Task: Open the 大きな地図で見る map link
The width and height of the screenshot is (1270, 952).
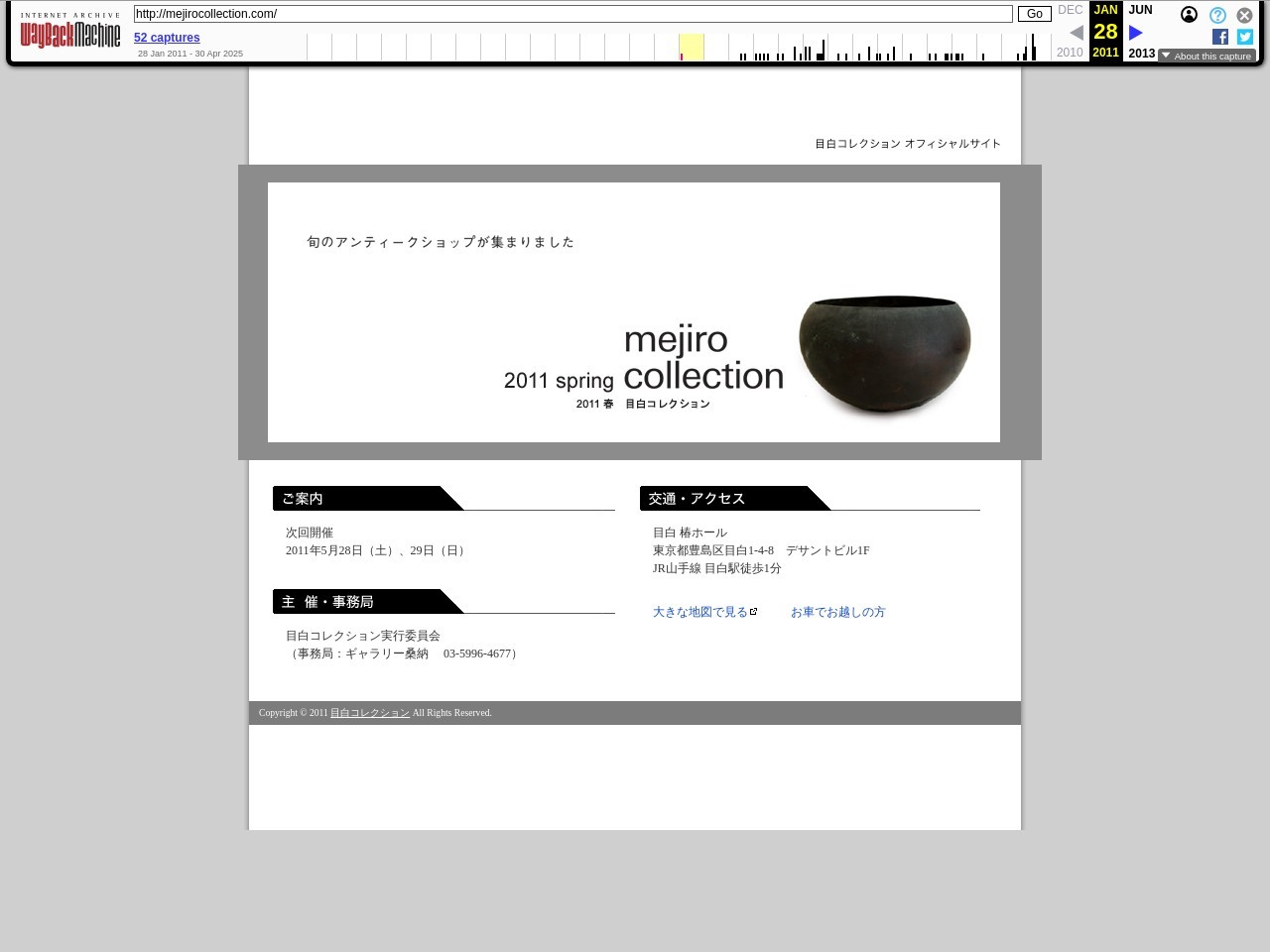Action: click(x=700, y=612)
